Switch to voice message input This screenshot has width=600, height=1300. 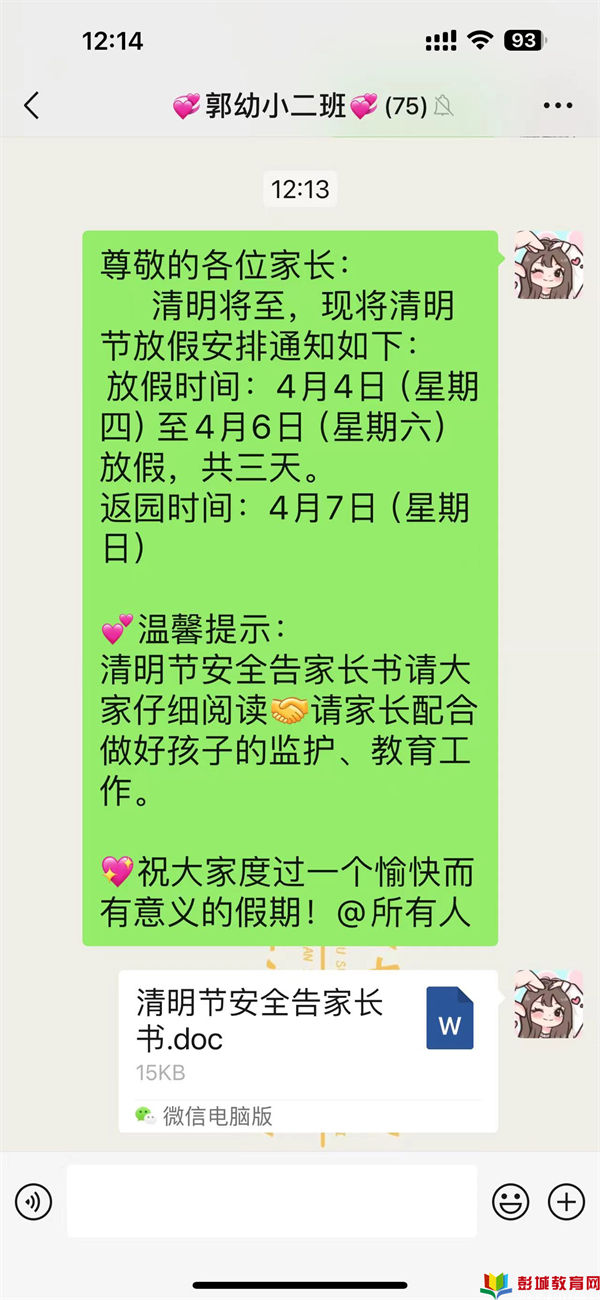click(x=34, y=1201)
